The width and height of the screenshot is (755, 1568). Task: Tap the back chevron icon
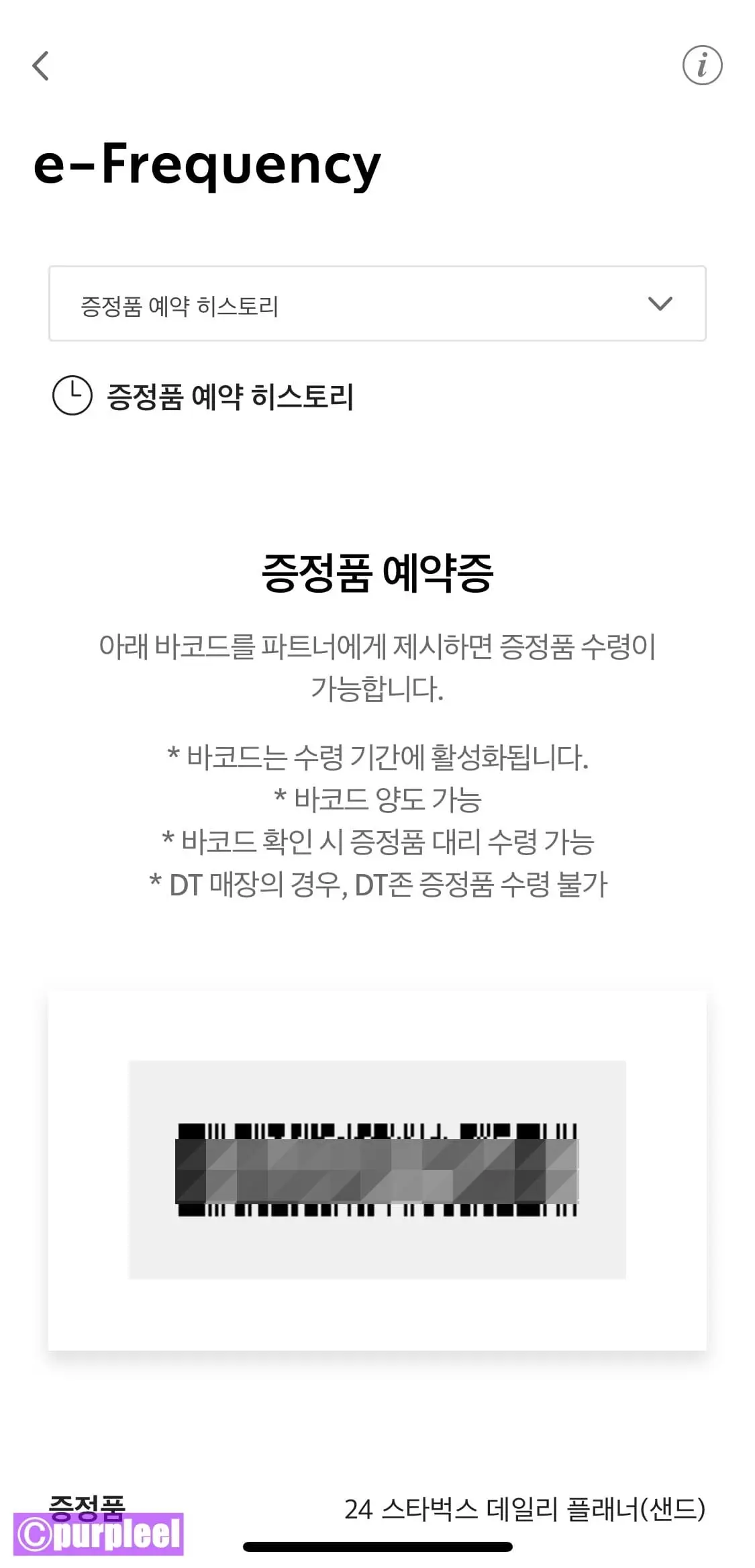point(42,65)
